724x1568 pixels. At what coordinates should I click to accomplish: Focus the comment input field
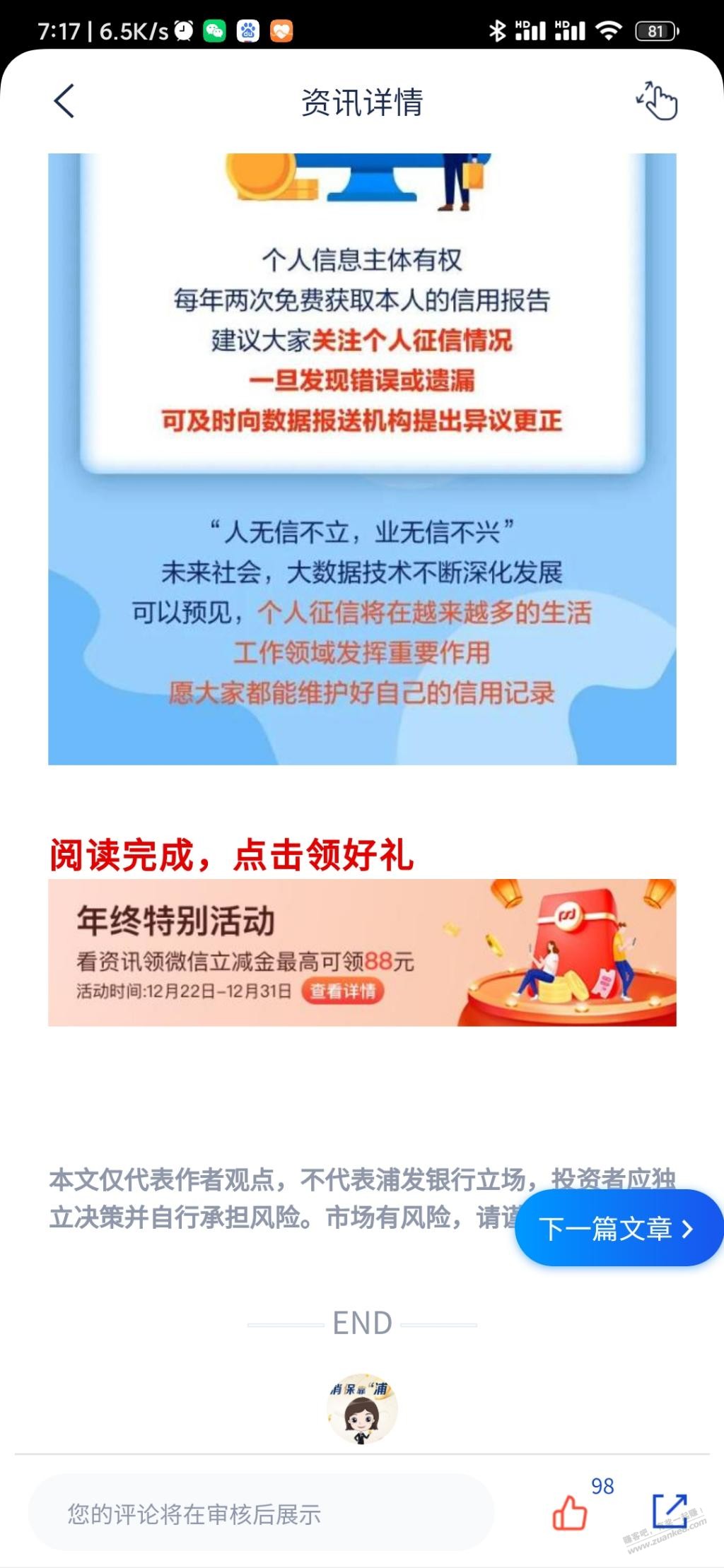pos(260,1514)
